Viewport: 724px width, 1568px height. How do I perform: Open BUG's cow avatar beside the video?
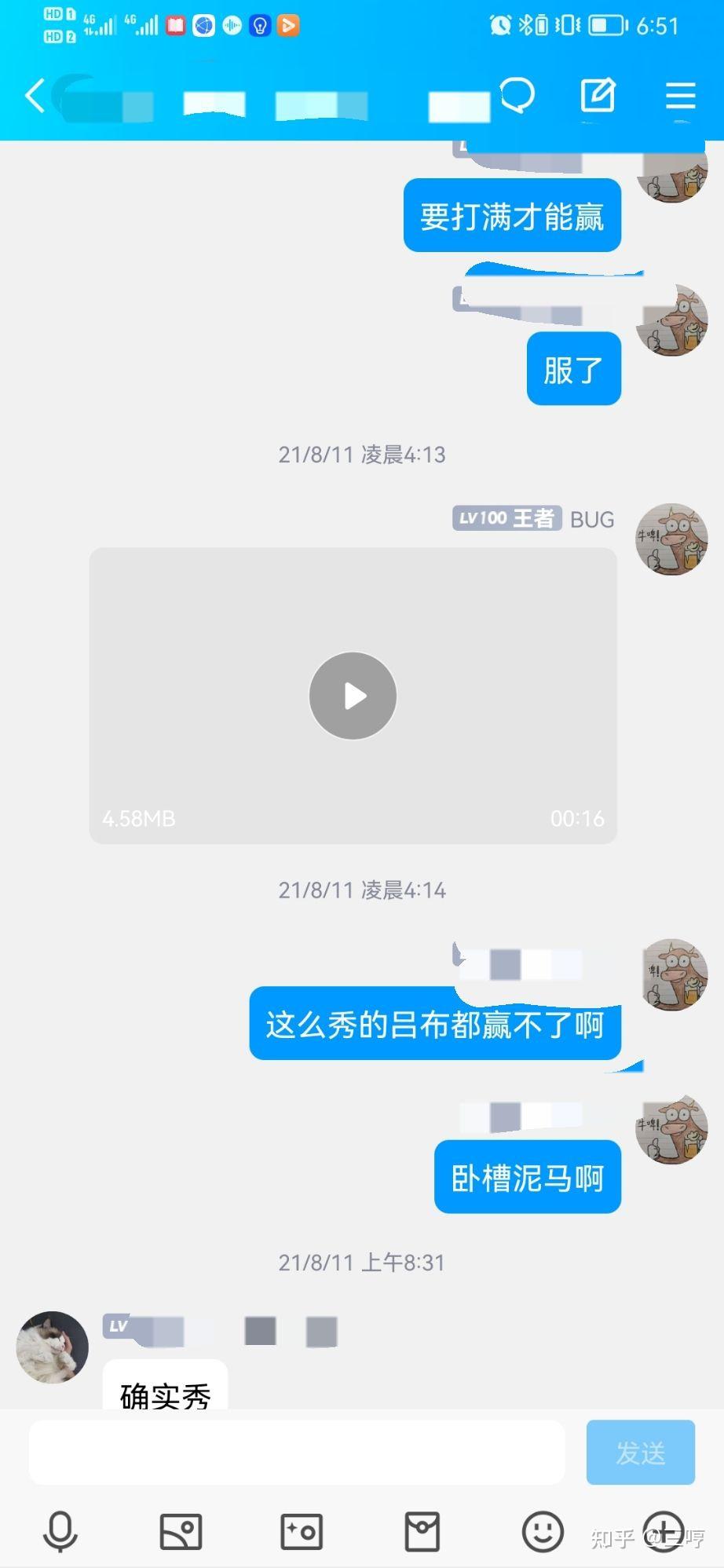click(x=671, y=539)
